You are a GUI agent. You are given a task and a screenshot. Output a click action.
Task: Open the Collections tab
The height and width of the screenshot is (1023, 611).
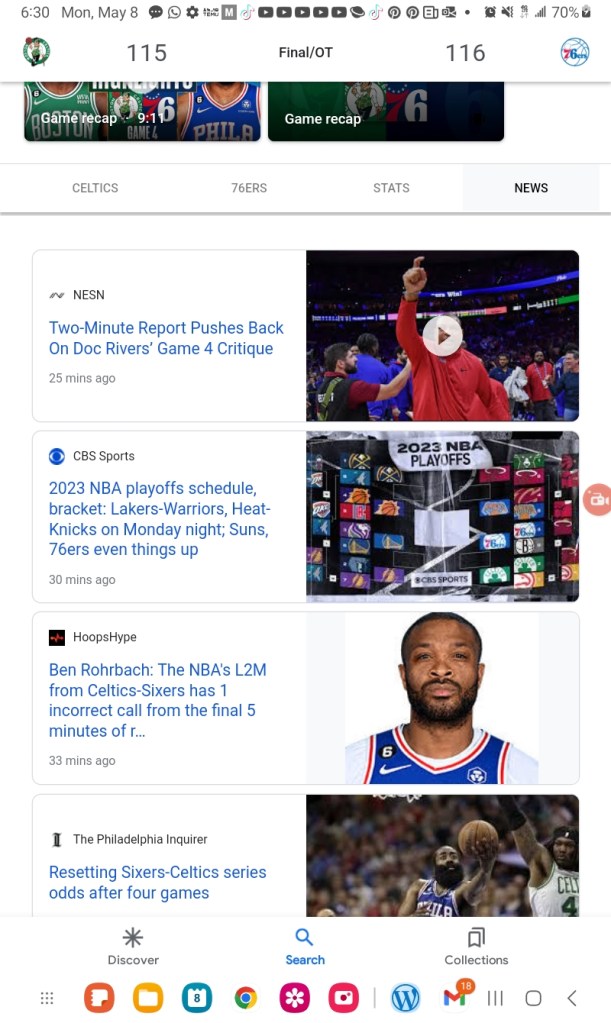point(476,946)
